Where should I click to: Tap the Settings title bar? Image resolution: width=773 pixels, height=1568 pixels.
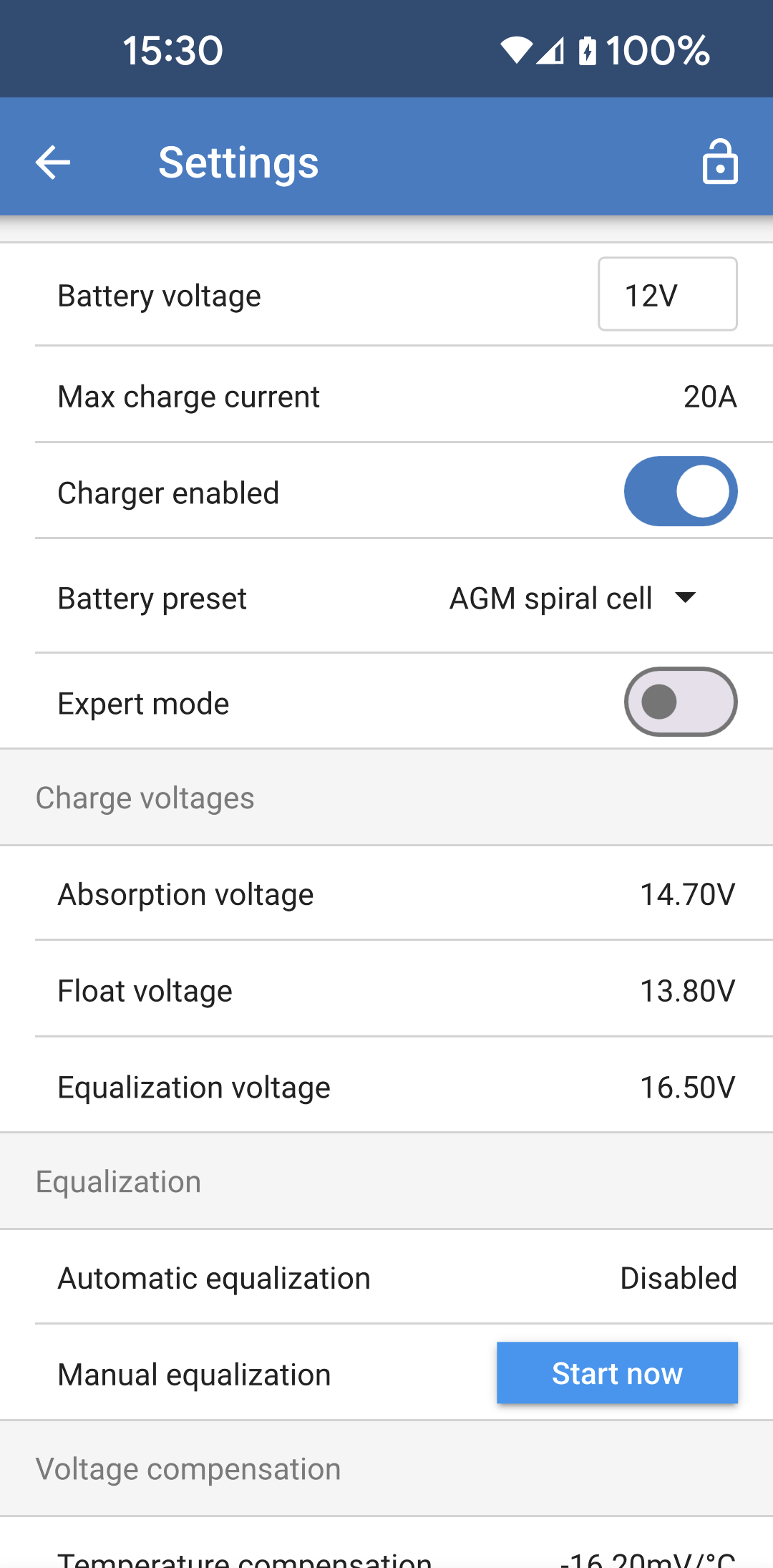tap(238, 161)
